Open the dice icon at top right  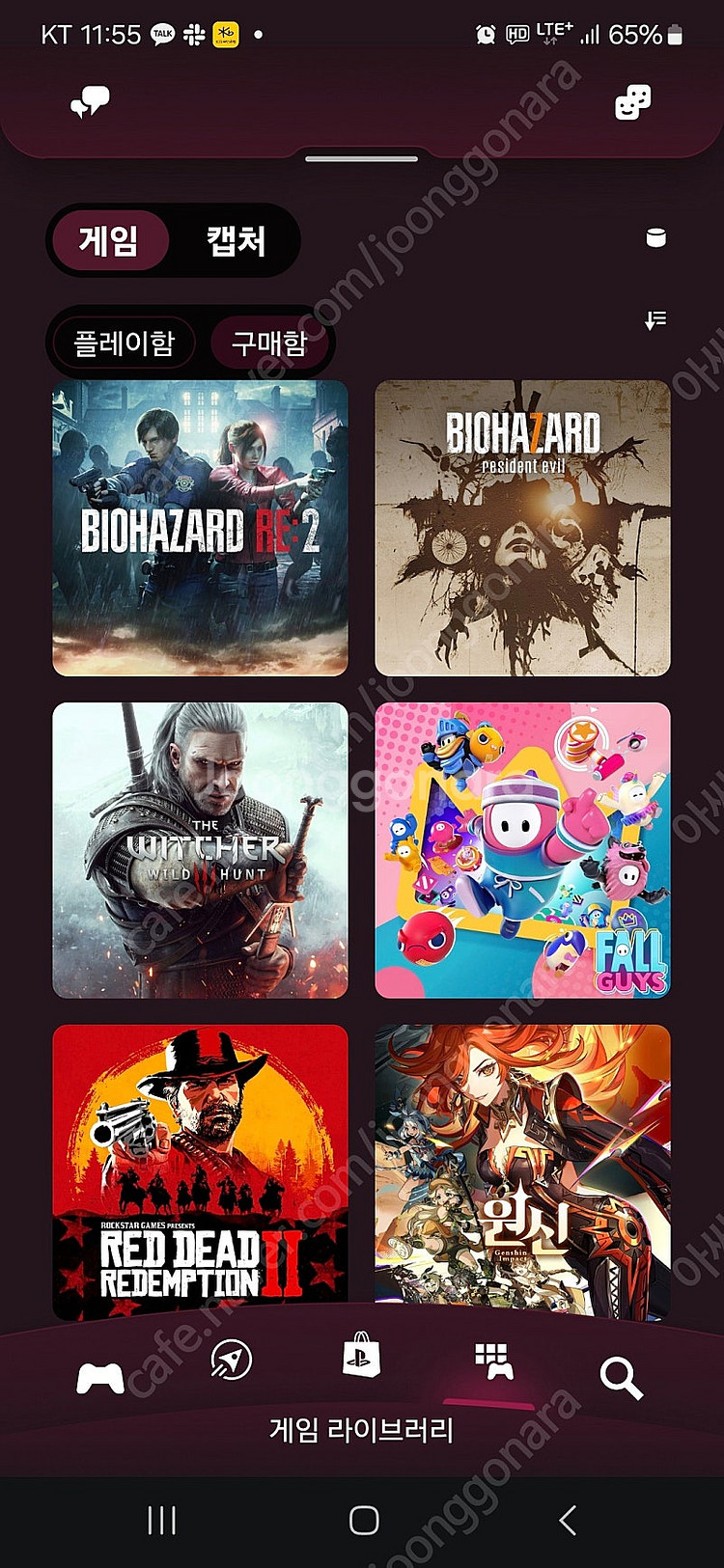point(633,102)
